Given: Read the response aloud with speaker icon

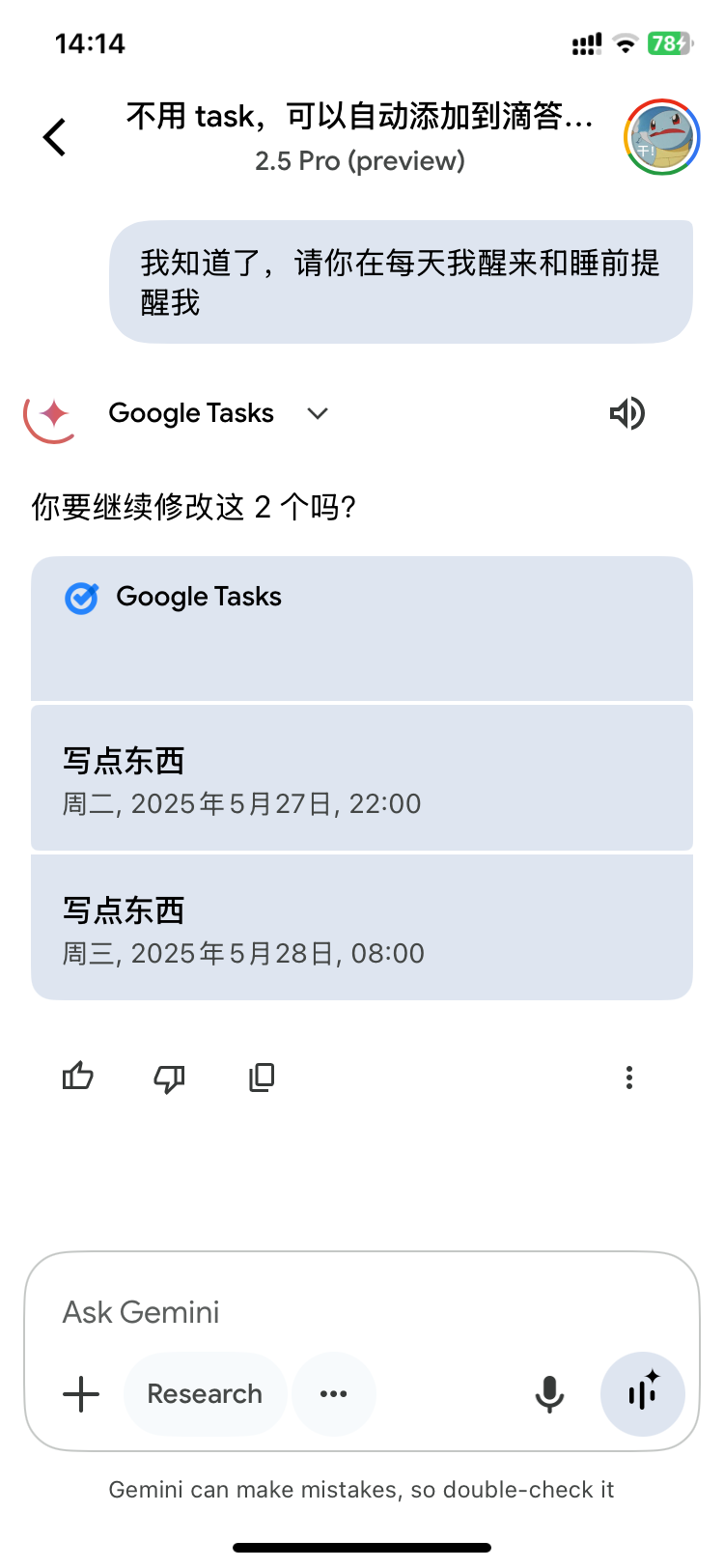Looking at the screenshot, I should coord(627,413).
